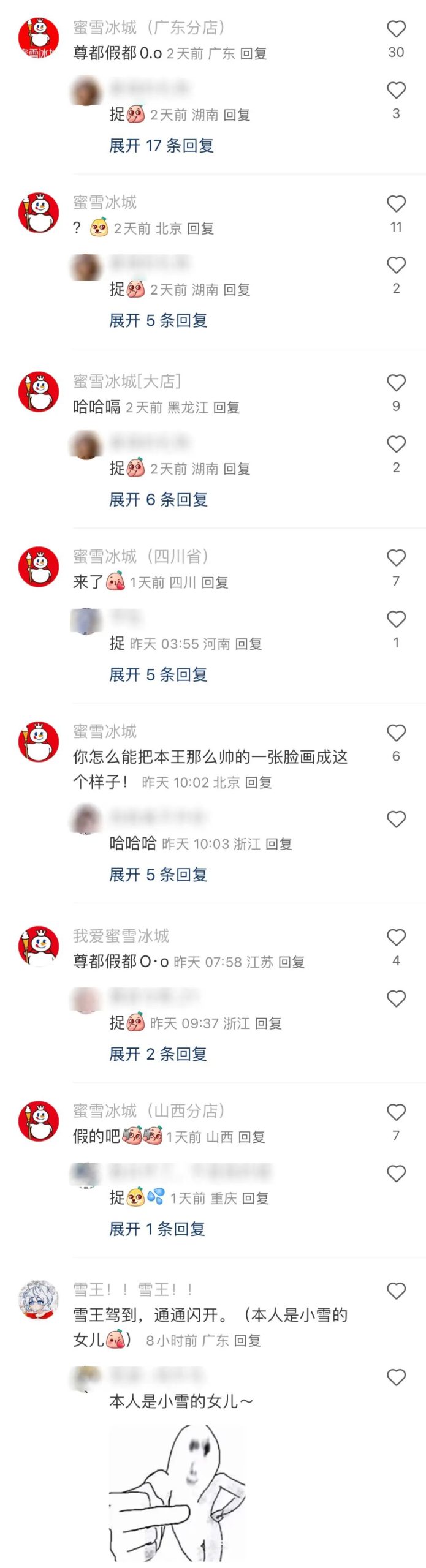Open 蜜雪冰城（四川省） profile avatar
This screenshot has height=1568, width=426.
39,567
